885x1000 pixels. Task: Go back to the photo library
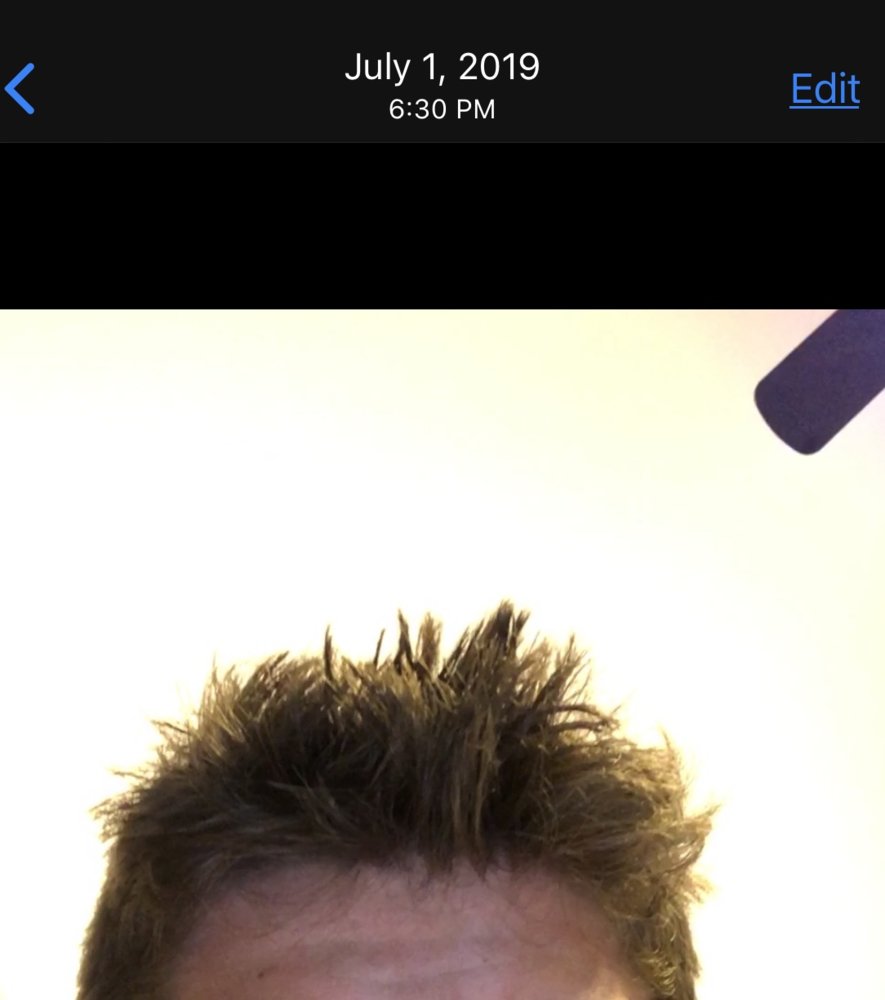point(21,89)
